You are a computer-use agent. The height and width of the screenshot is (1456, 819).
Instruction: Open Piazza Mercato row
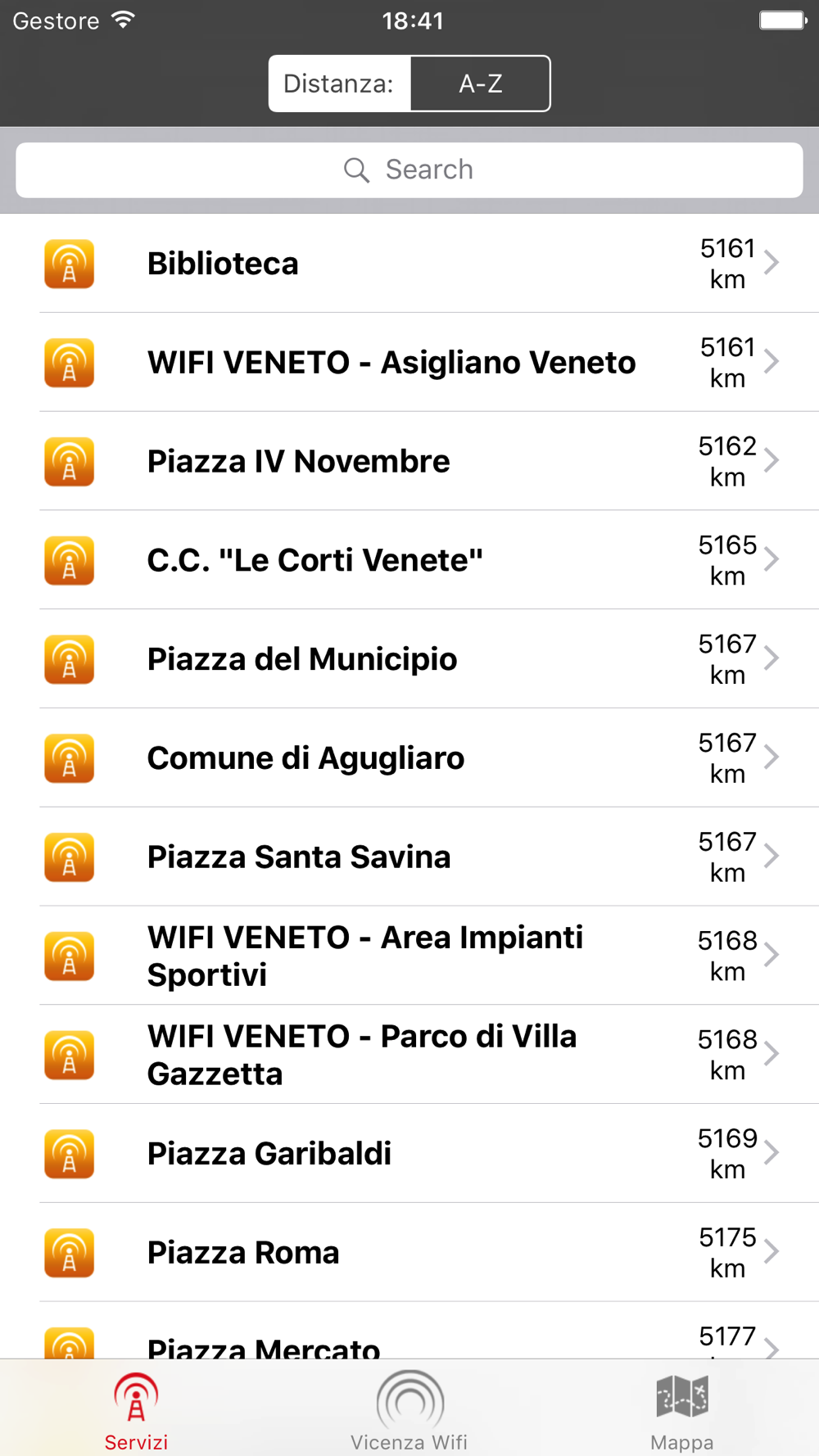pyautogui.click(x=409, y=1332)
